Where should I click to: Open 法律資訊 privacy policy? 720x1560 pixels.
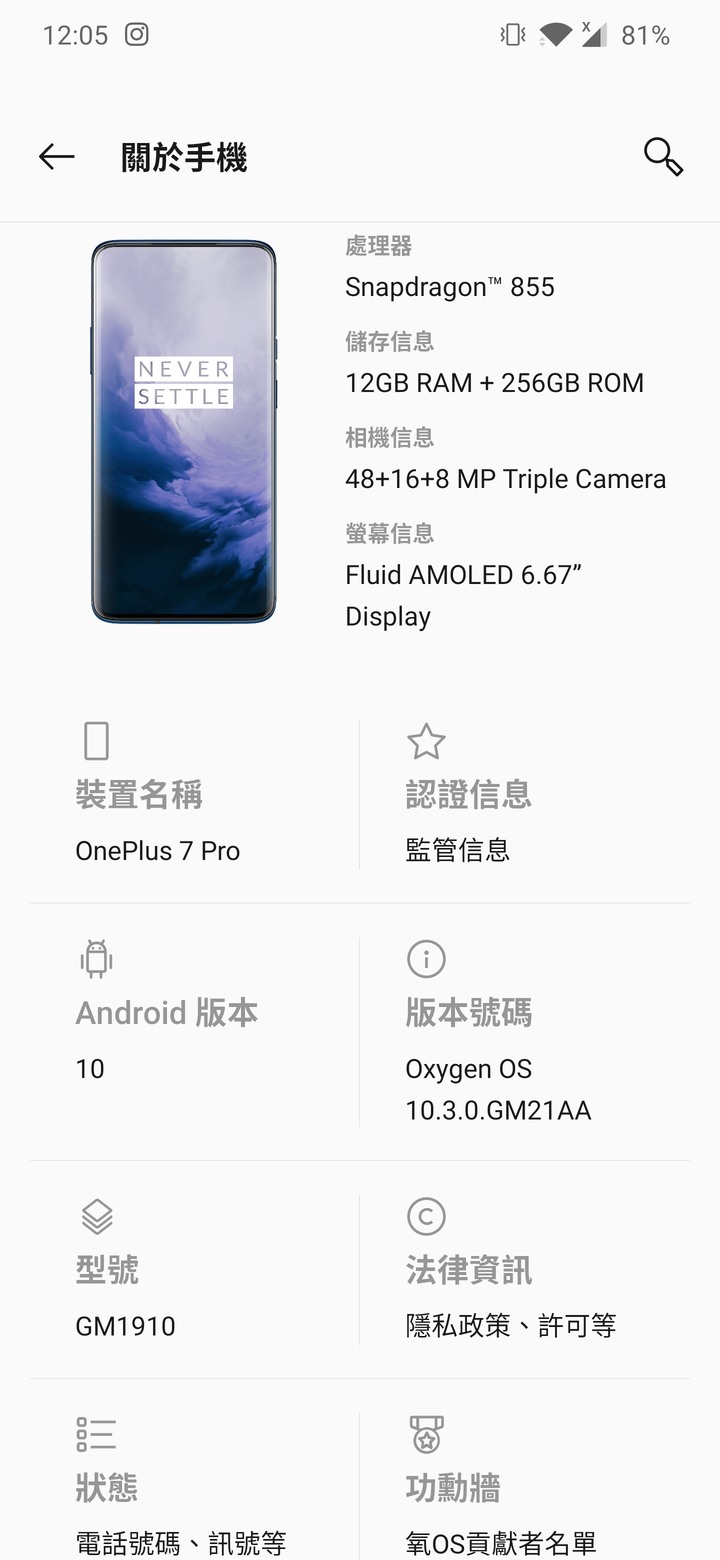point(525,1270)
